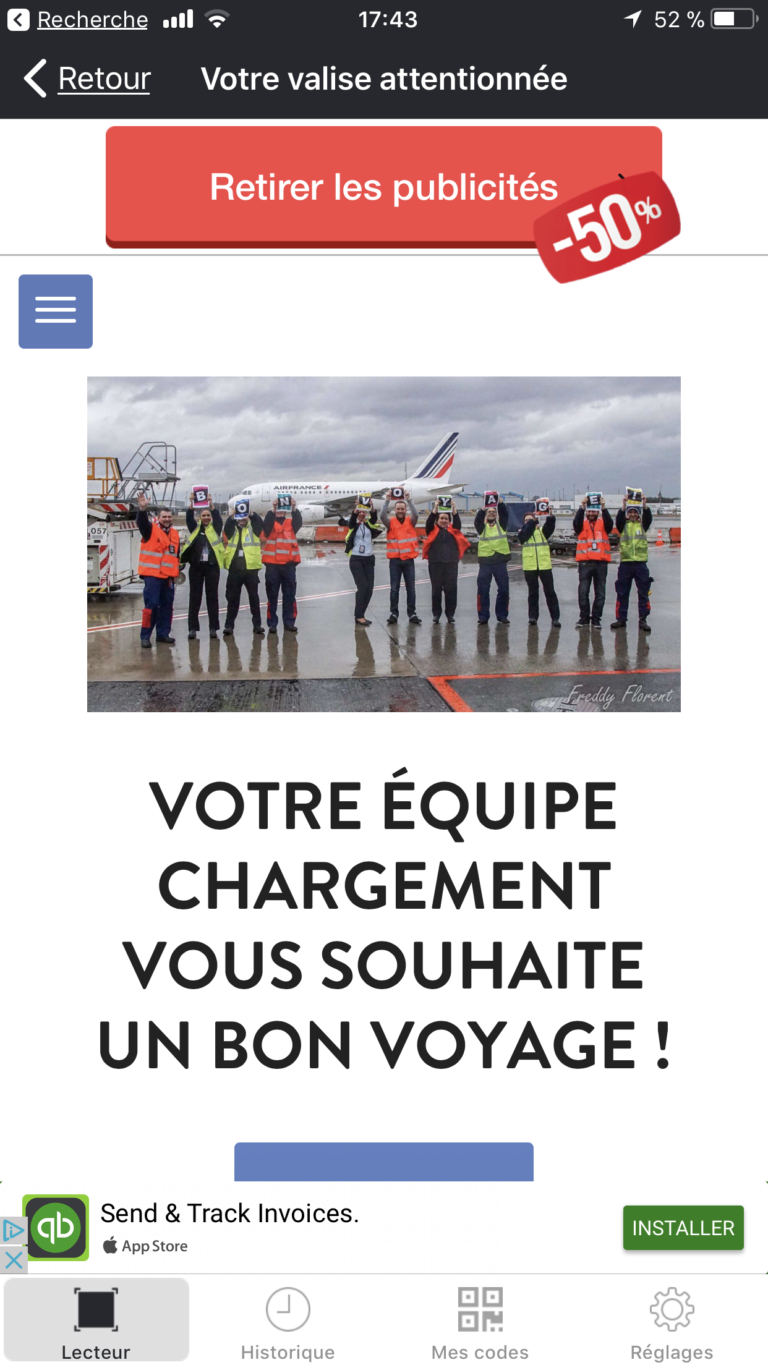This screenshot has height=1365, width=768.
Task: Open the ad info triangle icon
Action: [13, 1231]
